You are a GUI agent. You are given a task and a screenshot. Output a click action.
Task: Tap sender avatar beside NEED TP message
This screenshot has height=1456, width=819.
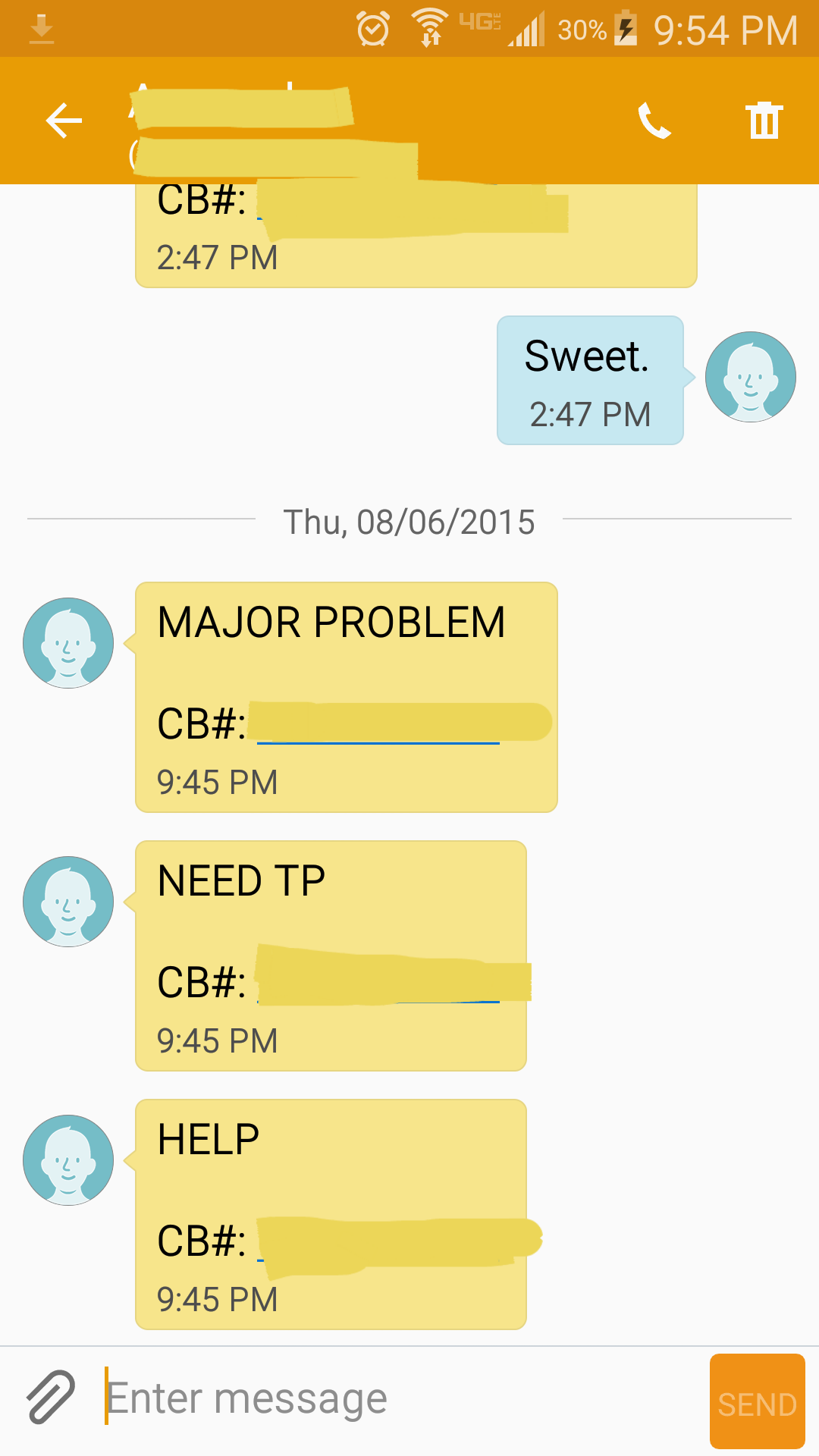click(68, 902)
